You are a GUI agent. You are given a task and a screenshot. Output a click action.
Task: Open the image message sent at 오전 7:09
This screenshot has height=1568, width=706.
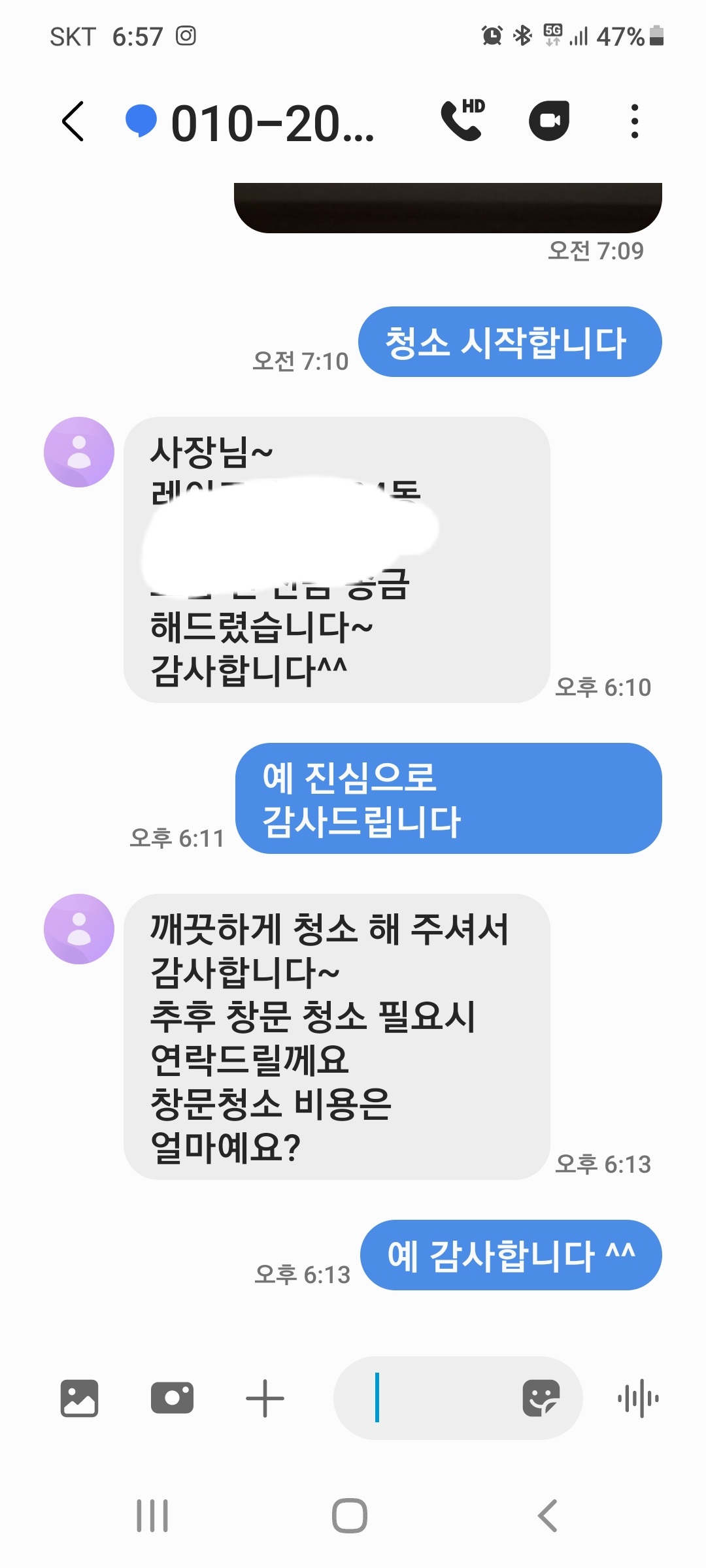tap(448, 208)
